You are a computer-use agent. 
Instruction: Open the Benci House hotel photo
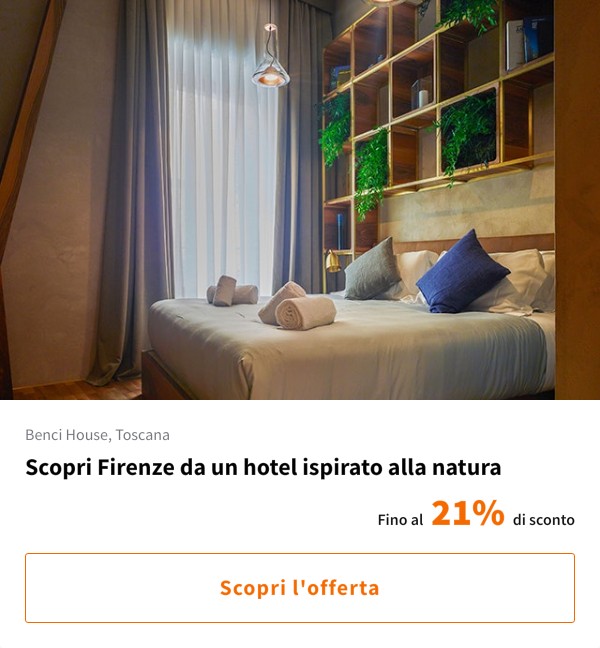click(x=300, y=200)
